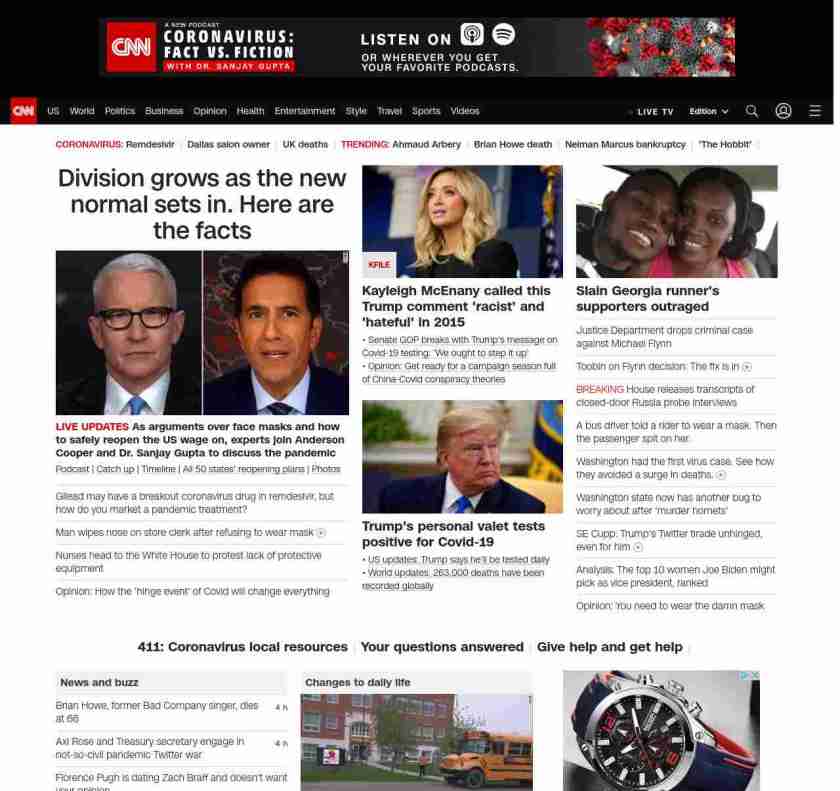
Task: Read the Brian Howe dies at 66 story
Action: pyautogui.click(x=157, y=711)
